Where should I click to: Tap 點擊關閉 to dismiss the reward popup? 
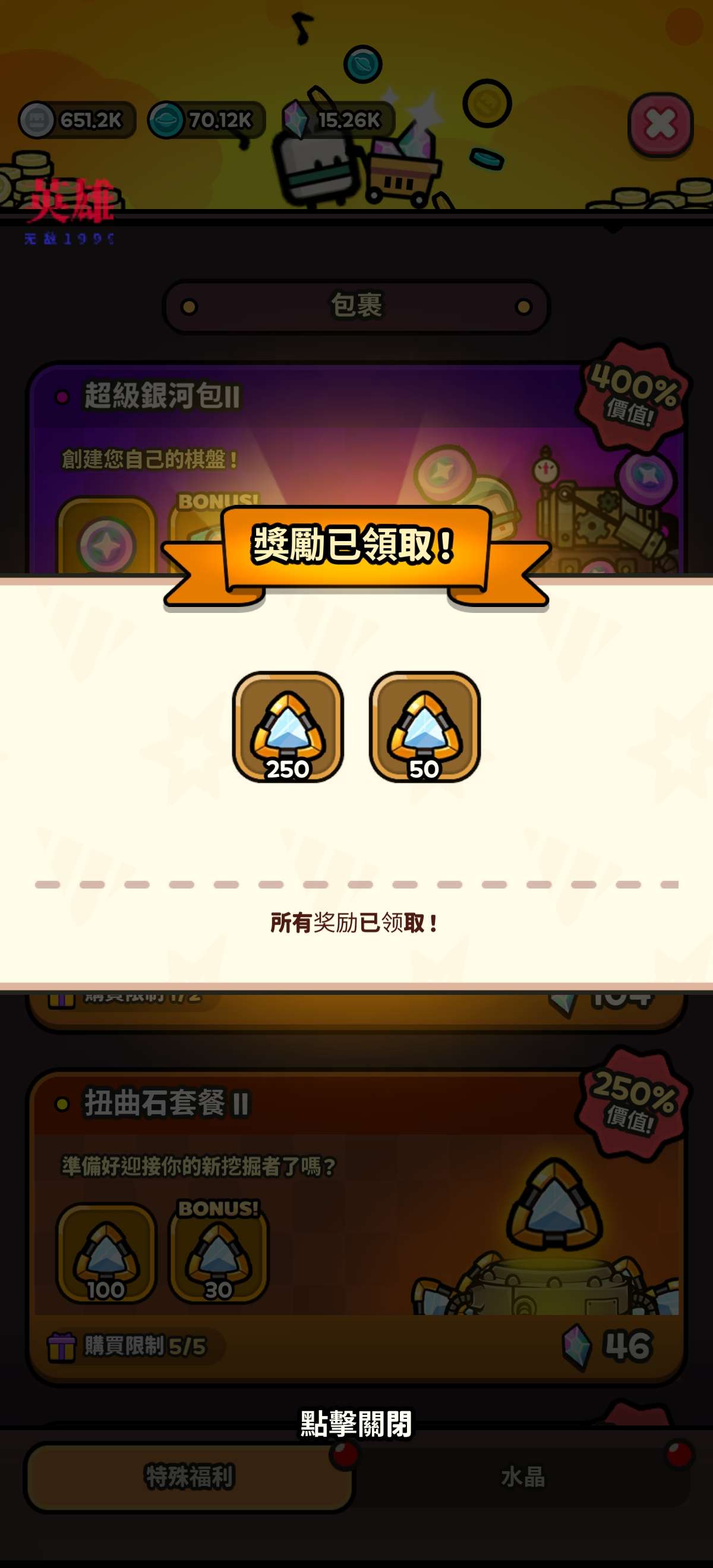pos(356,1424)
